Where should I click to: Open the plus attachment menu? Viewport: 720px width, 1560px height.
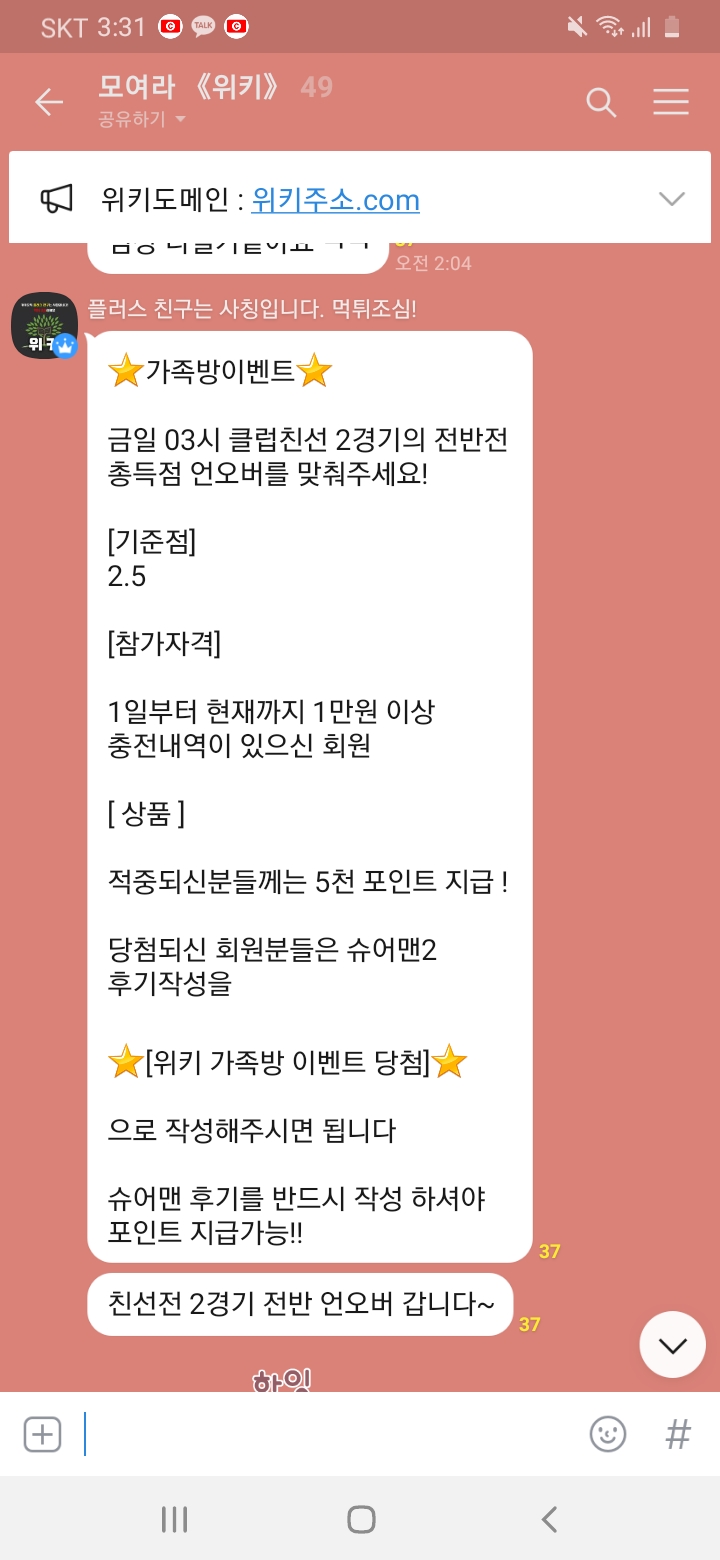42,1435
